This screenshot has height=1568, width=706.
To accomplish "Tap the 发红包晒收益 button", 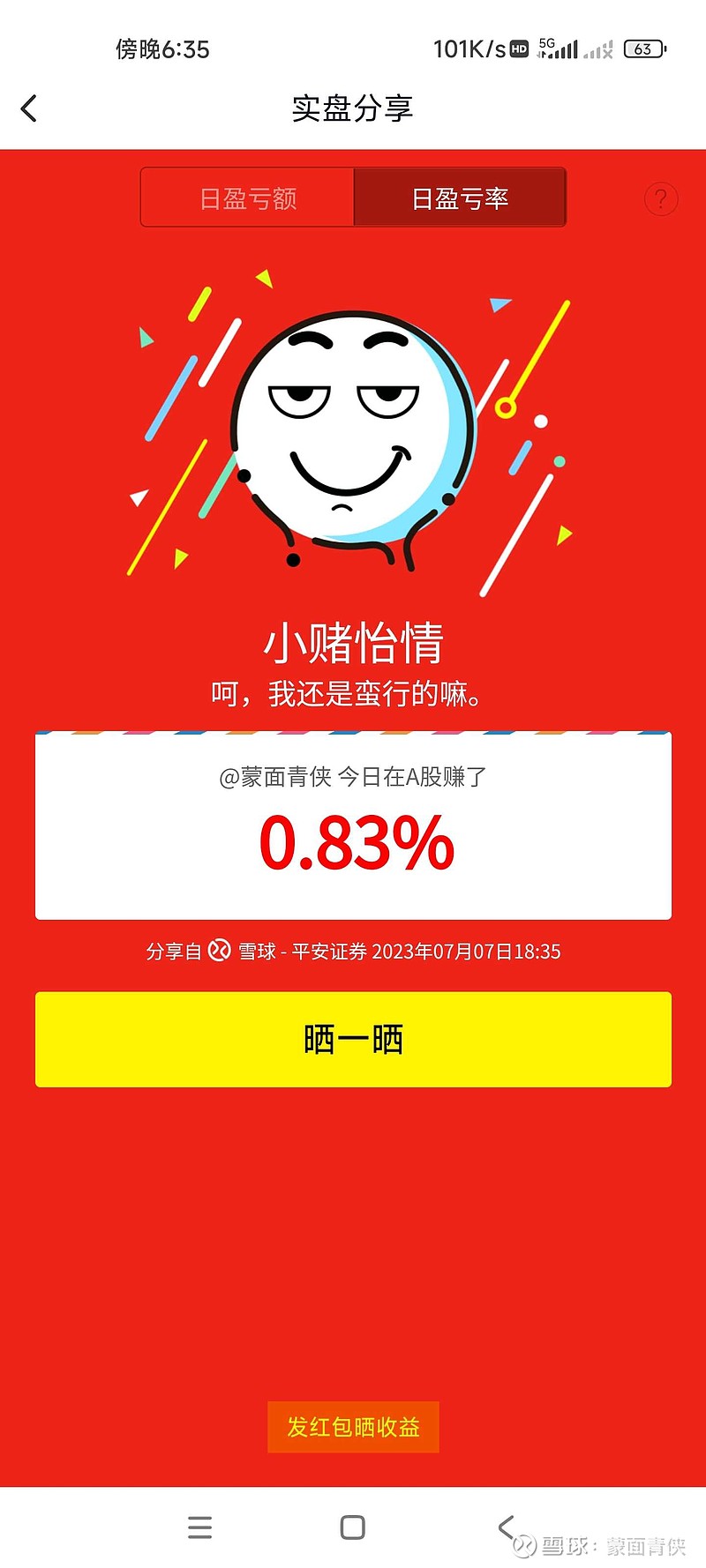I will [x=353, y=1426].
